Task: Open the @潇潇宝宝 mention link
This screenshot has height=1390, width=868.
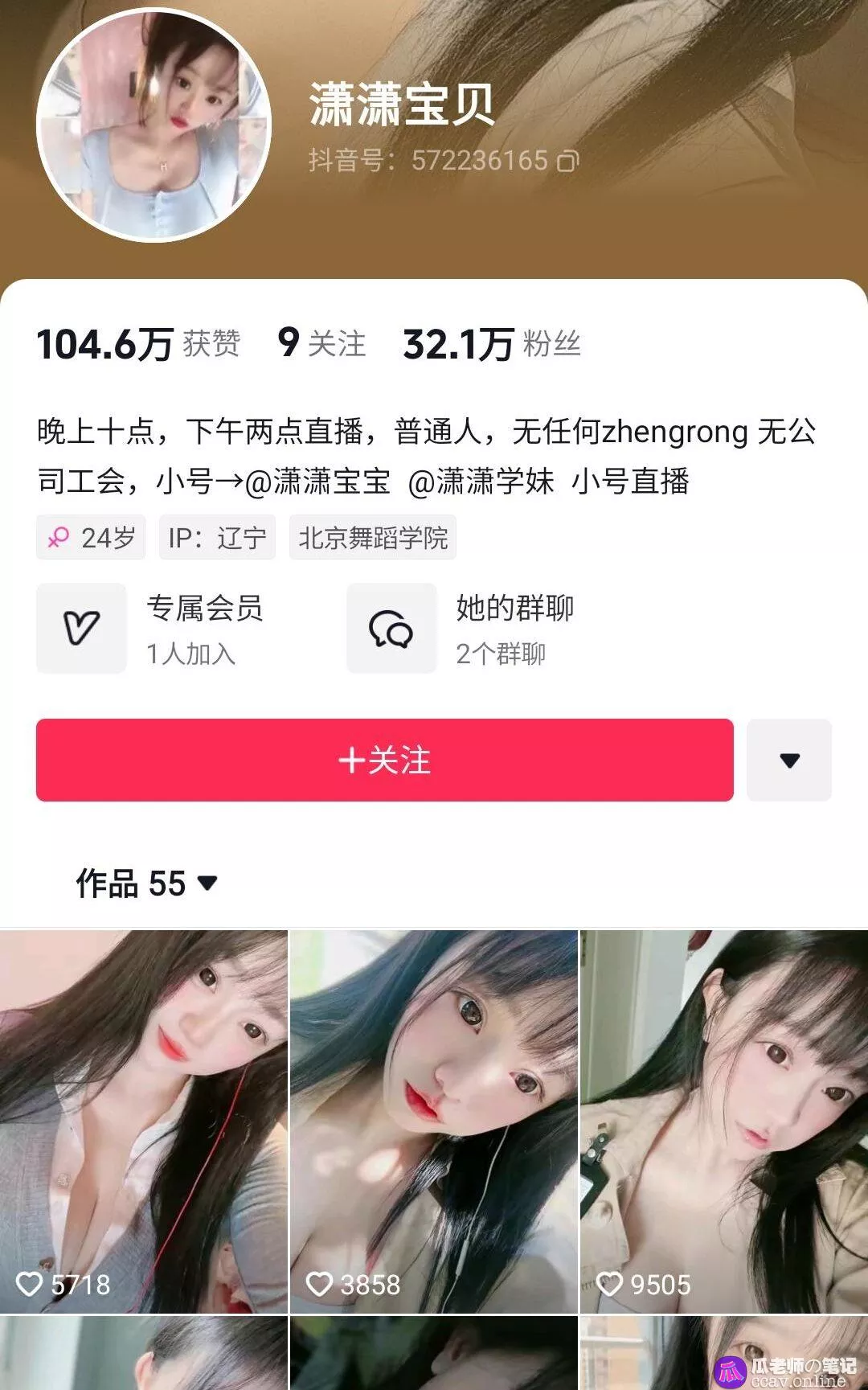Action: click(317, 482)
